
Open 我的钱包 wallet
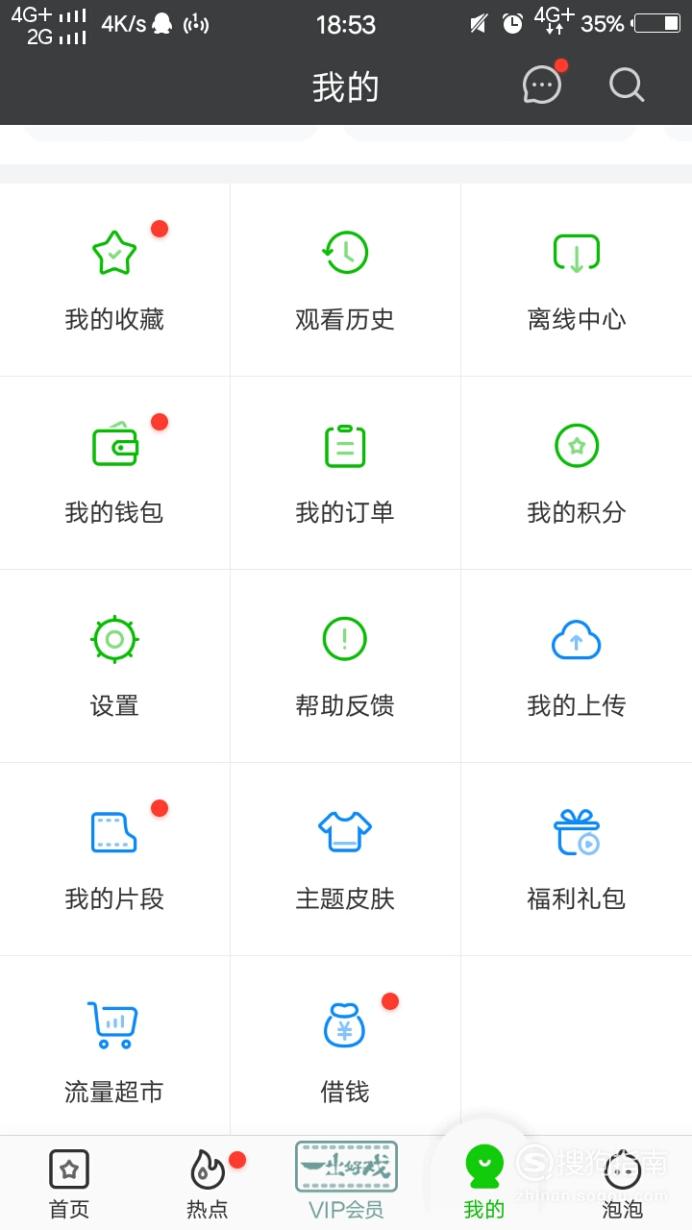pos(115,472)
